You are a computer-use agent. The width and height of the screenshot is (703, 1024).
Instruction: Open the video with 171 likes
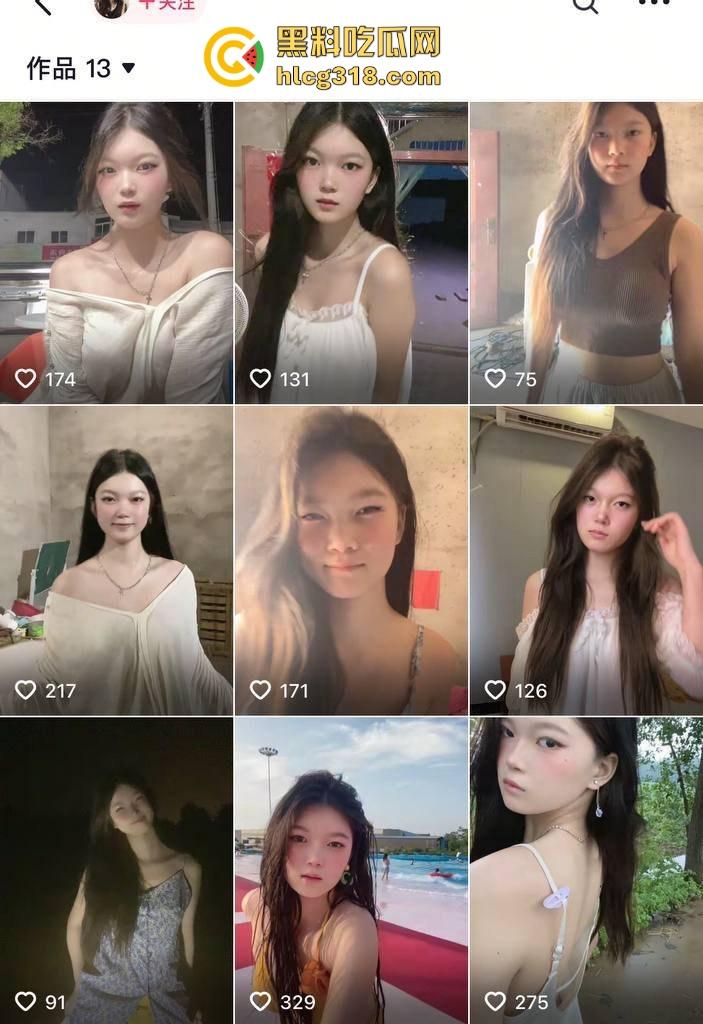(351, 560)
